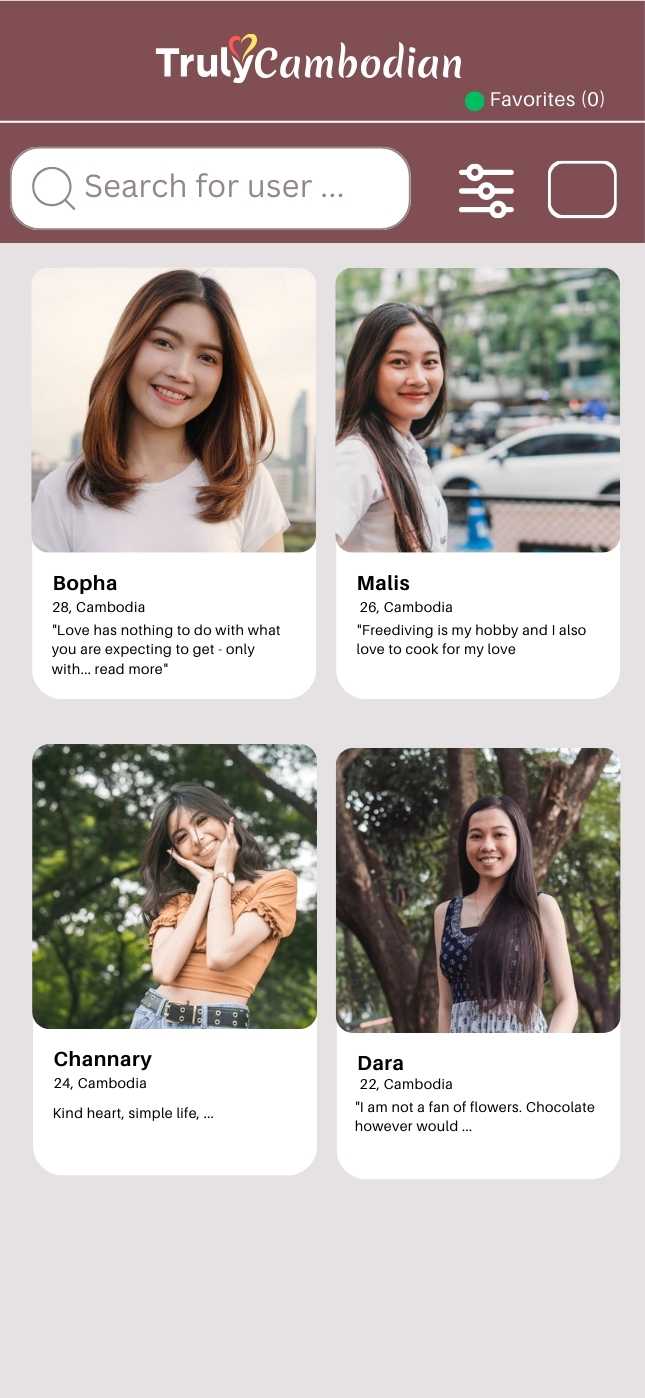The image size is (645, 1398).
Task: Tap the Search for user field
Action: click(210, 188)
